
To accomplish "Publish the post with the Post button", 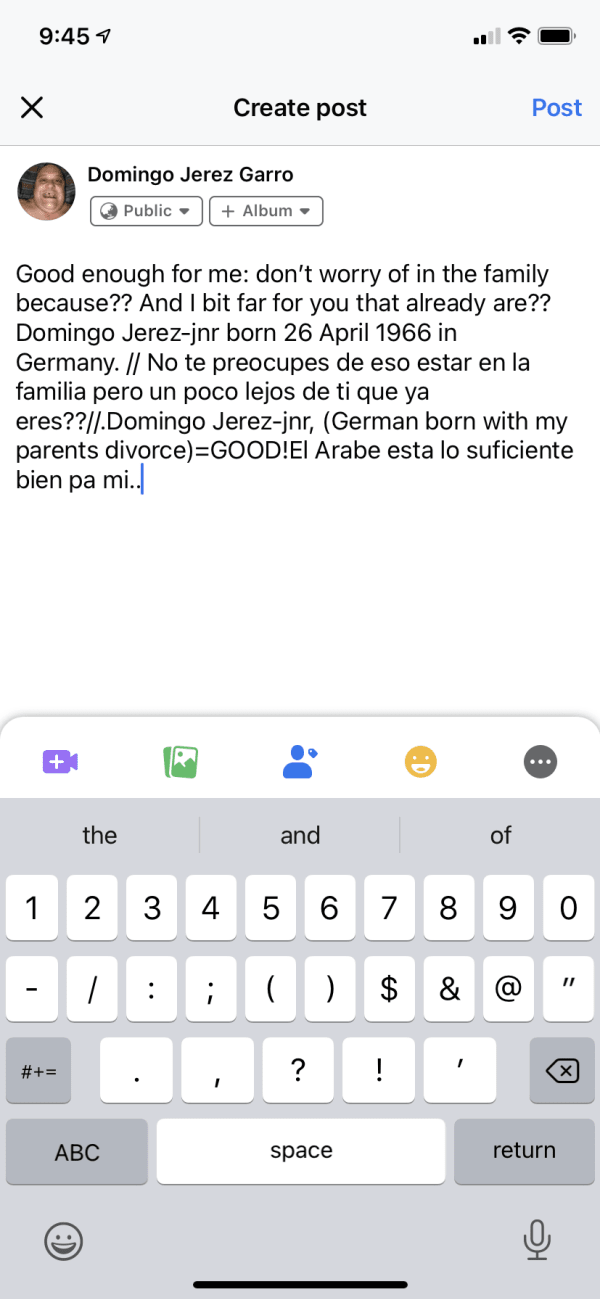I will click(x=556, y=108).
